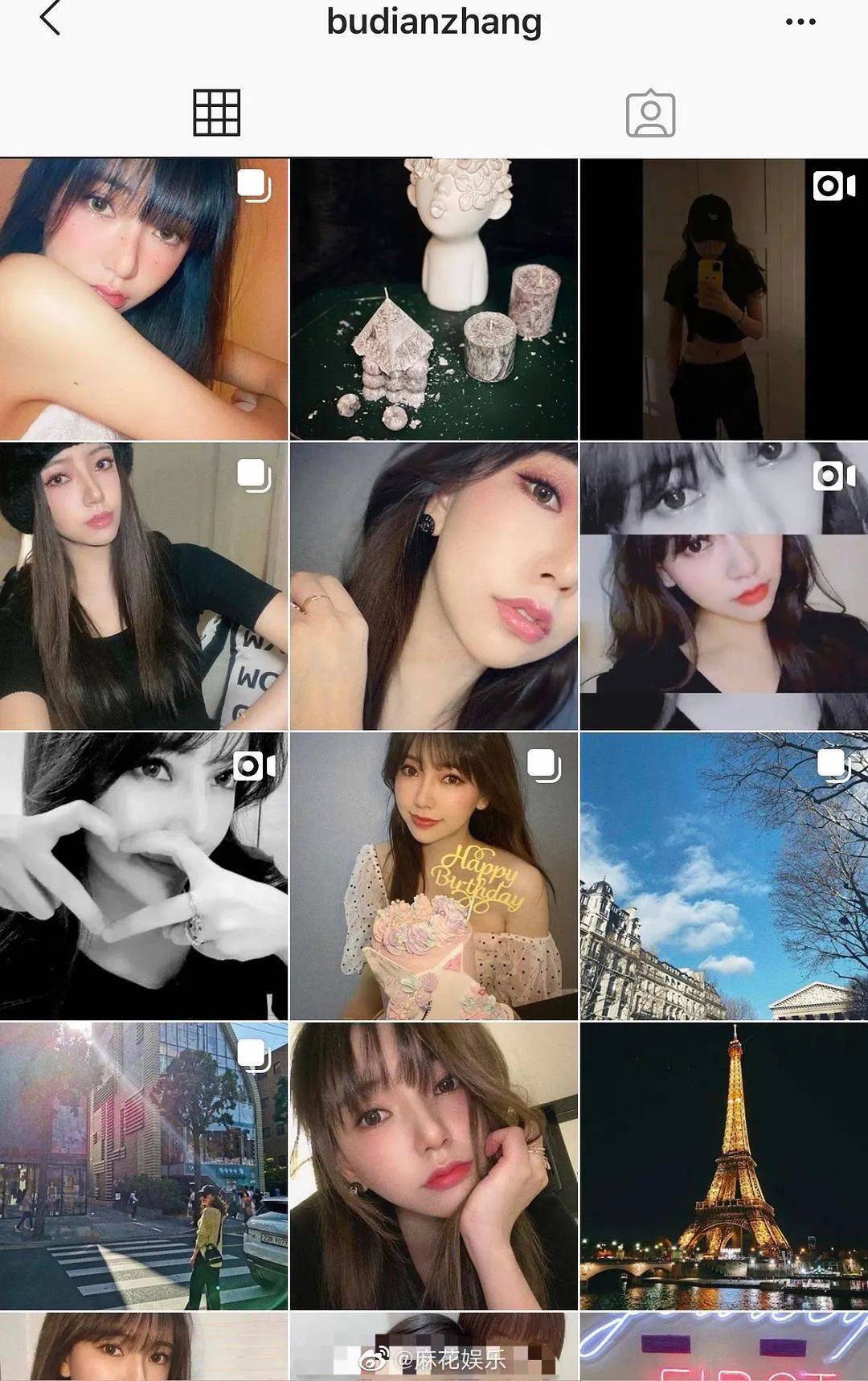Screen dimensions: 868x1381
Task: Open the black-and-white heart hands video
Action: pyautogui.click(x=143, y=876)
